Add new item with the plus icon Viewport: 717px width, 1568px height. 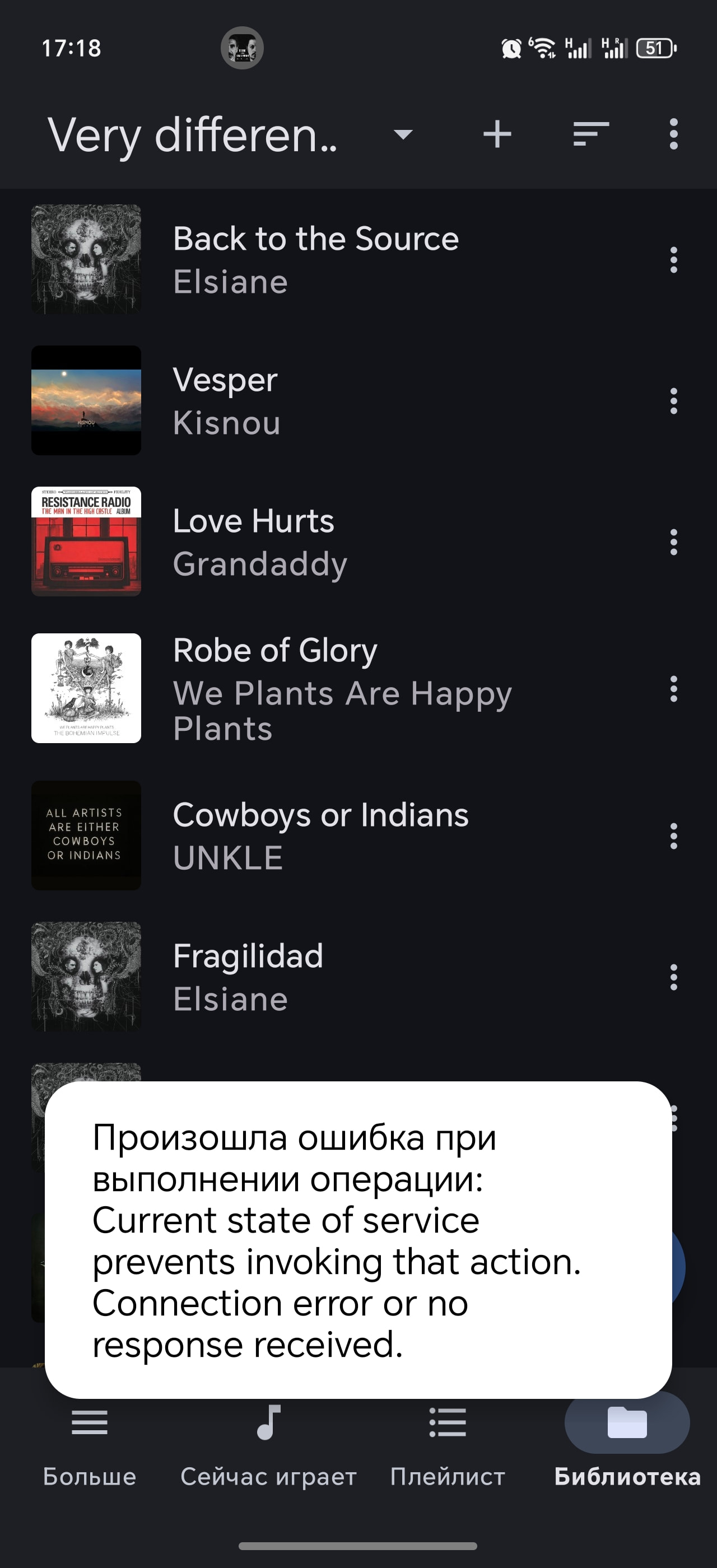[497, 134]
